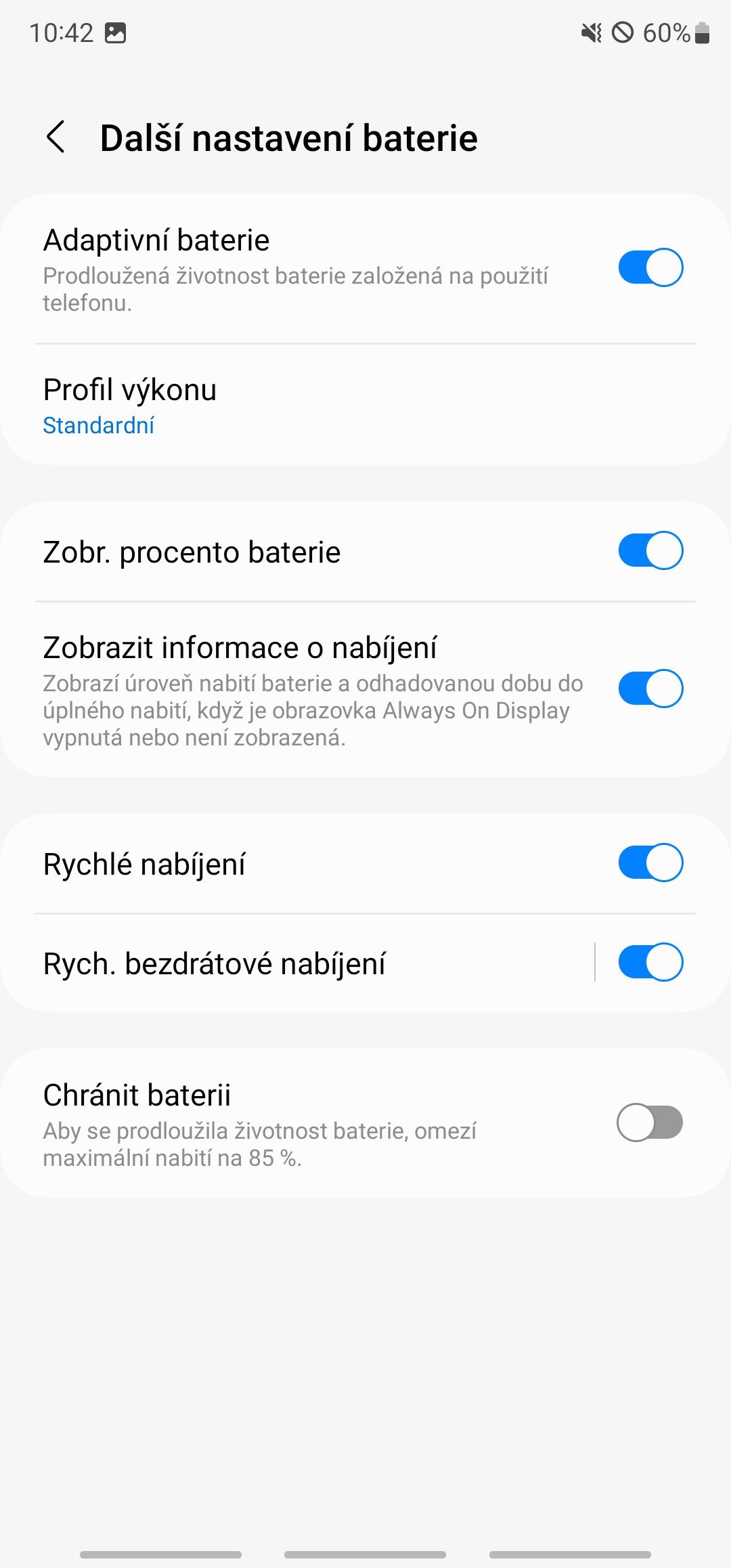Viewport: 731px width, 1568px height.
Task: Disable Zobr. procento baterie switch
Action: click(x=650, y=550)
